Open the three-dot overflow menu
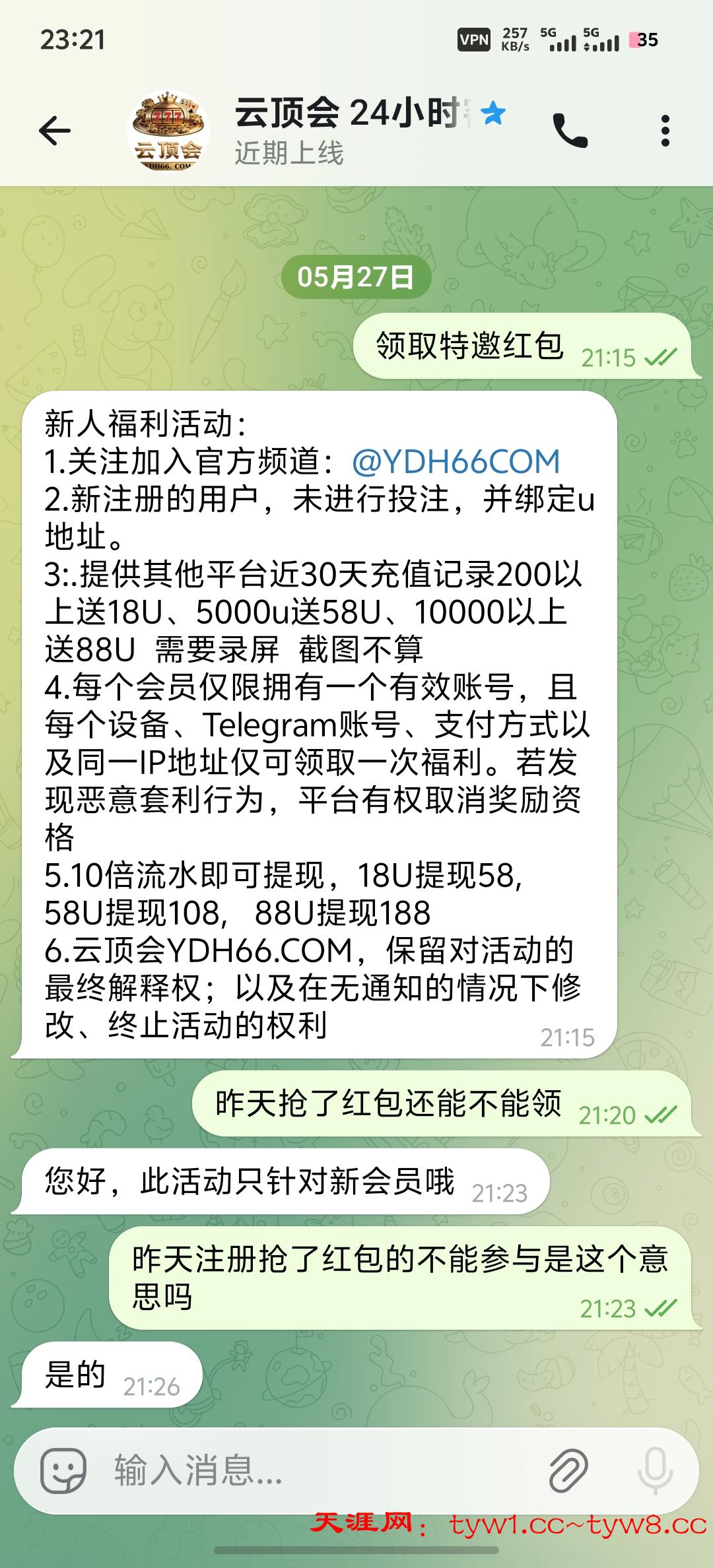The width and height of the screenshot is (713, 1568). point(665,130)
